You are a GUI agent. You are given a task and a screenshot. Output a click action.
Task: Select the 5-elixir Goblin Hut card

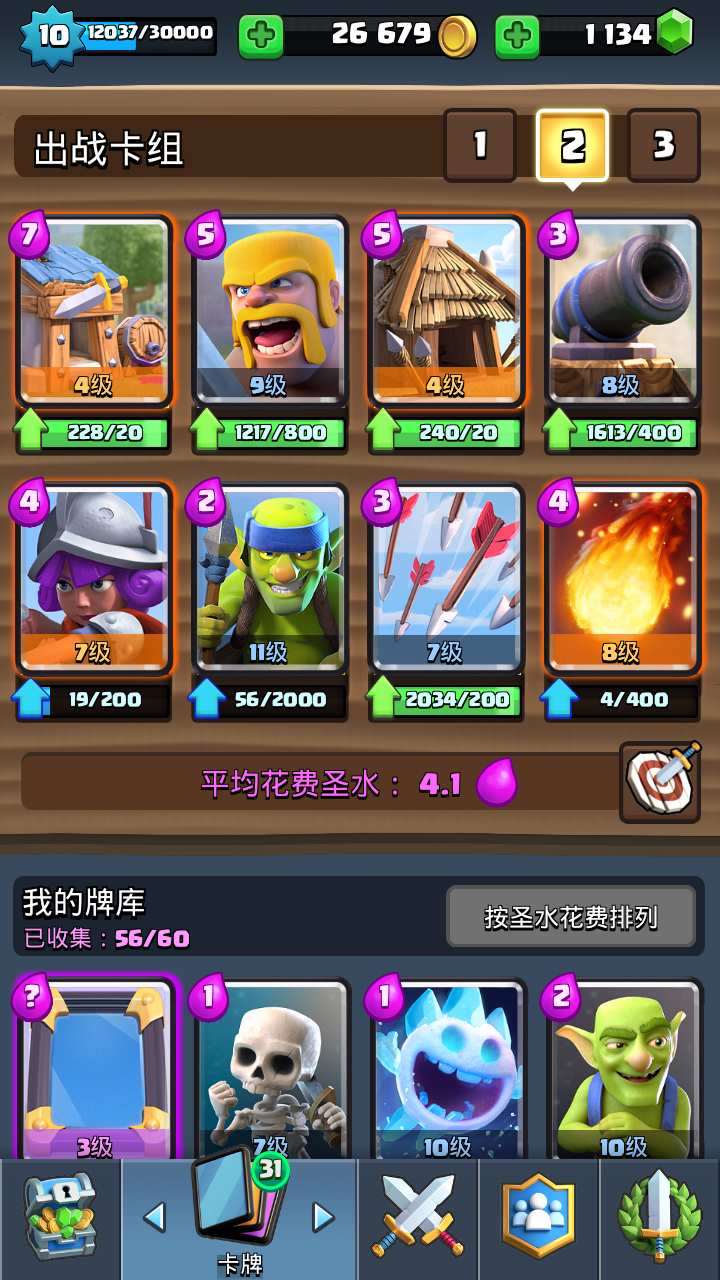[445, 312]
